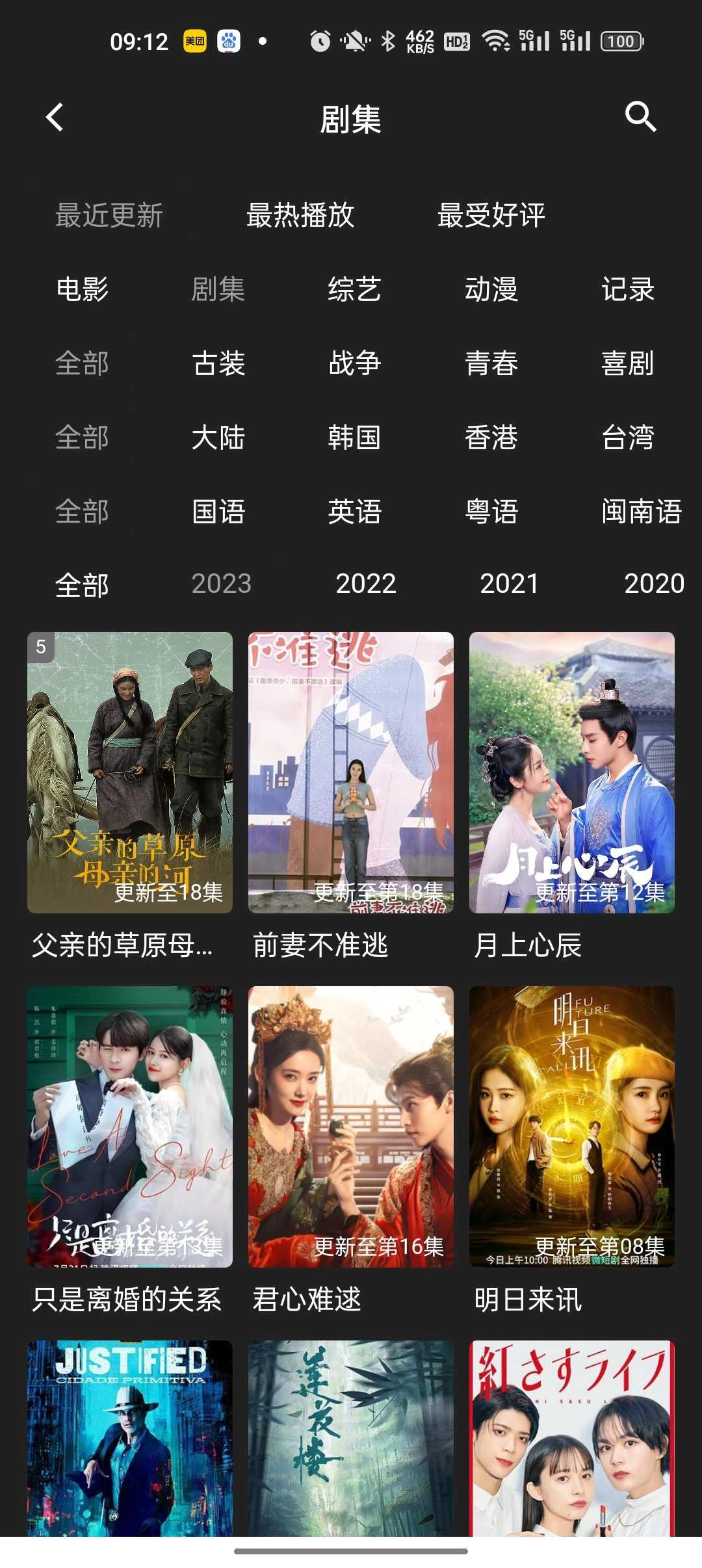Filter by year 2022
Screen dimensions: 702x1568
(365, 584)
